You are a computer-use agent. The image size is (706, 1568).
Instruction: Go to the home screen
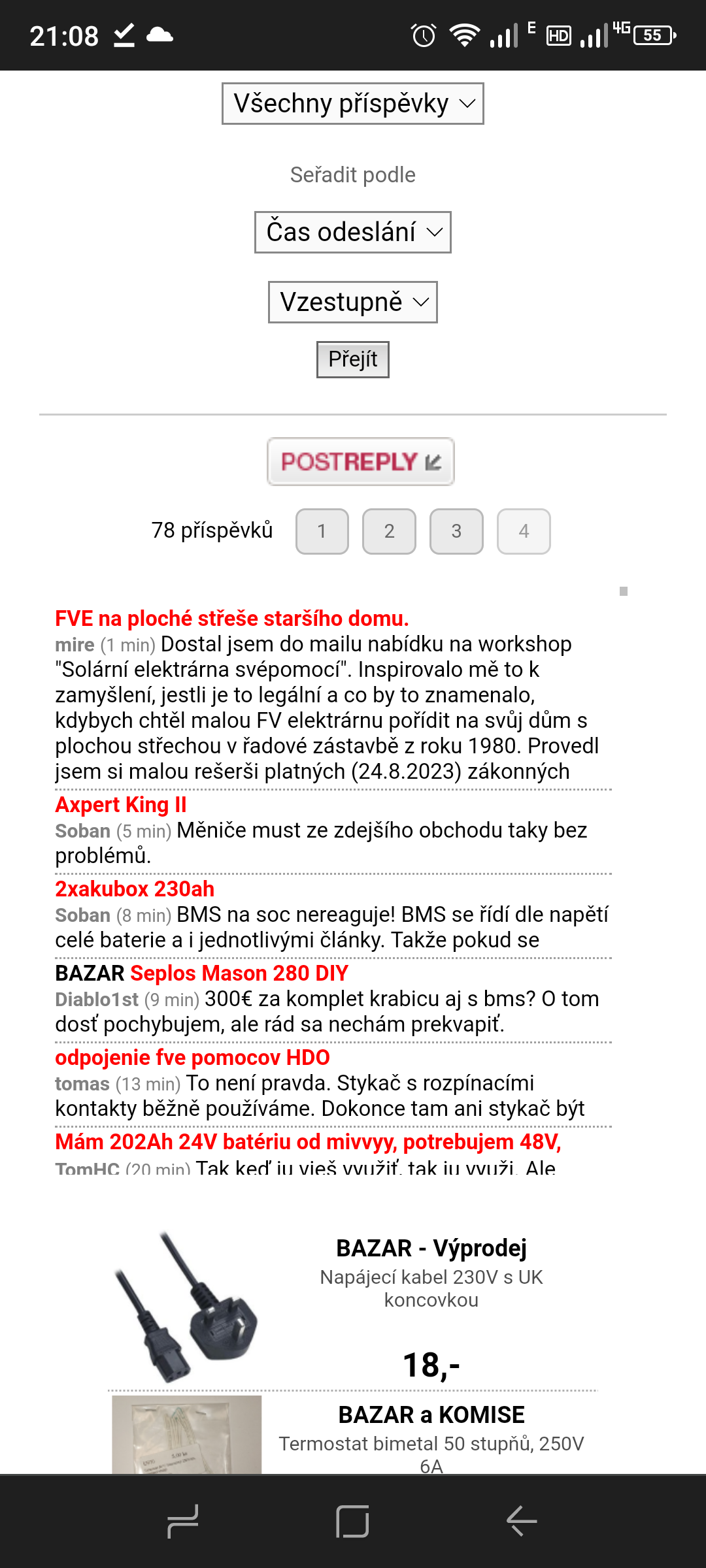pyautogui.click(x=352, y=1521)
